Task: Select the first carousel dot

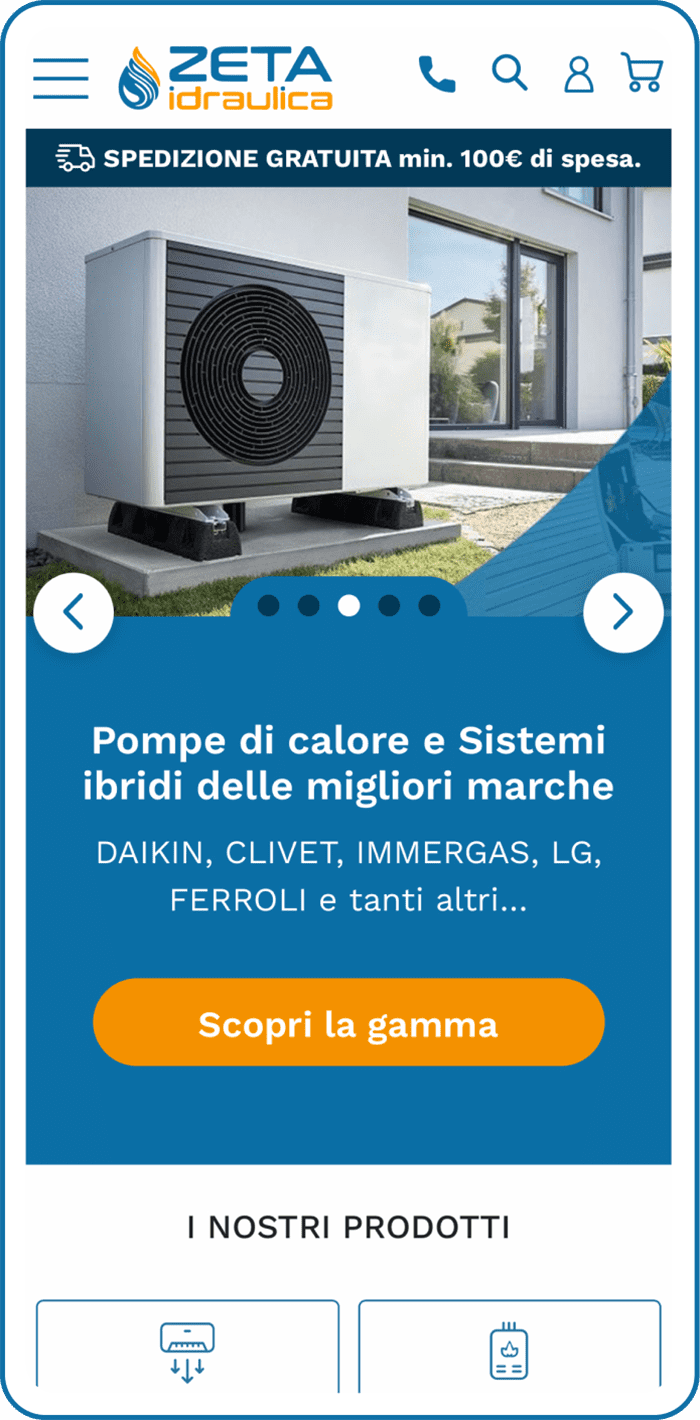Action: pyautogui.click(x=269, y=605)
